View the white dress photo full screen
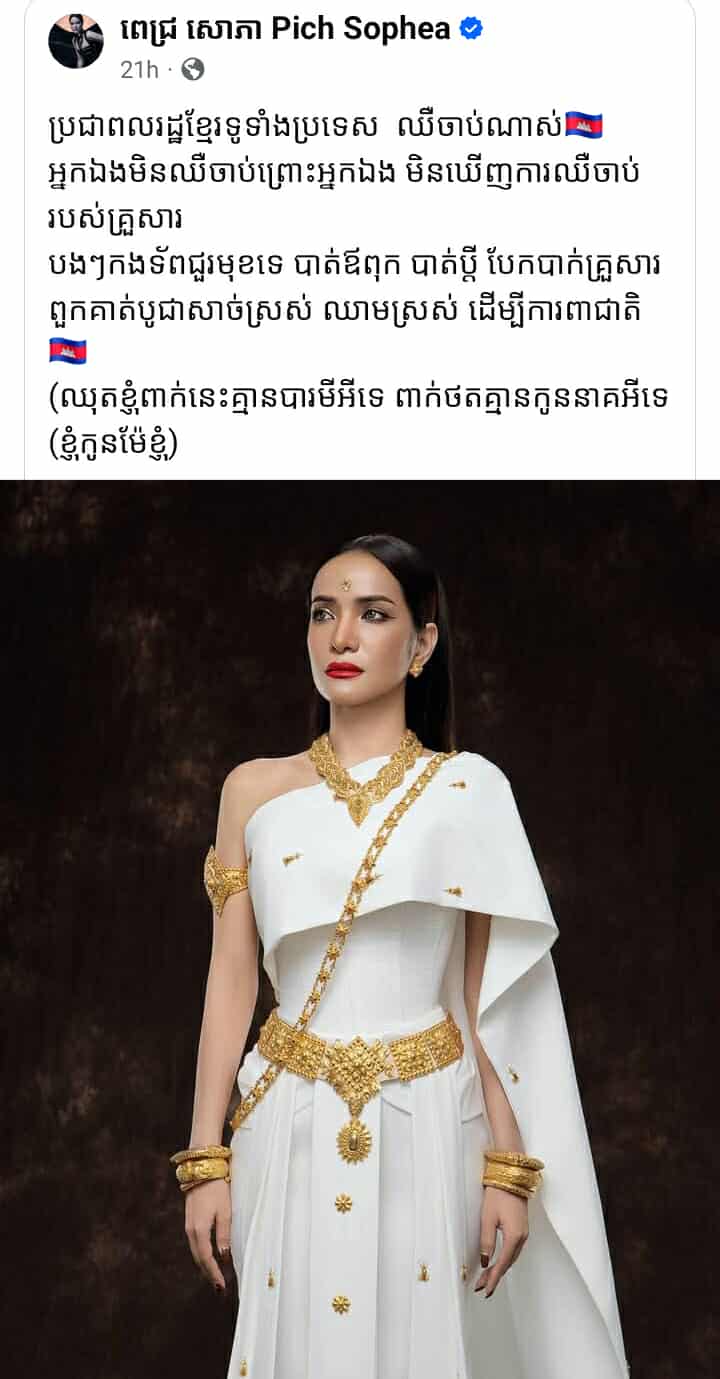Screen dimensions: 720x1379 point(360,928)
